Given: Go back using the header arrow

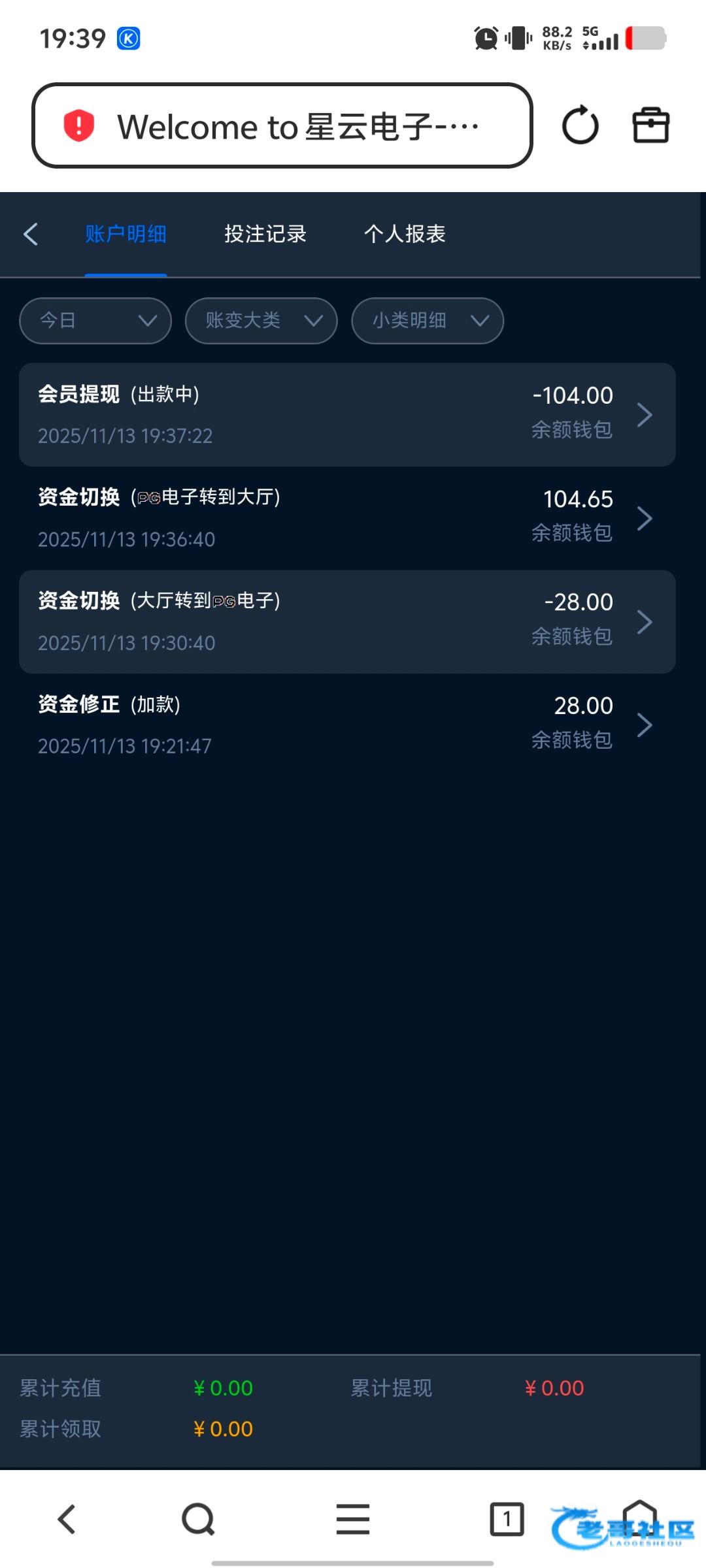Looking at the screenshot, I should pyautogui.click(x=31, y=234).
